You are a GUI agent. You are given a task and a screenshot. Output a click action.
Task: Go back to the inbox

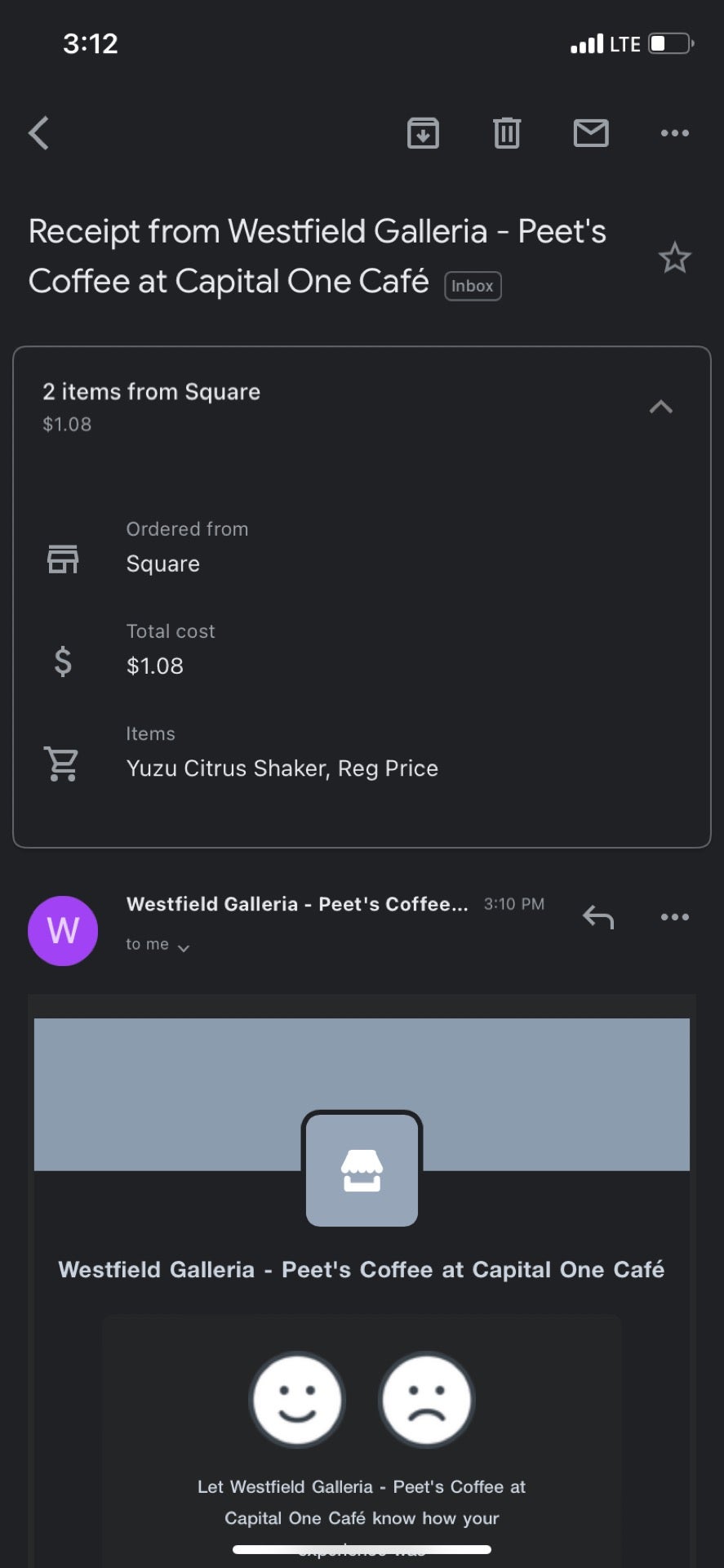[x=38, y=132]
